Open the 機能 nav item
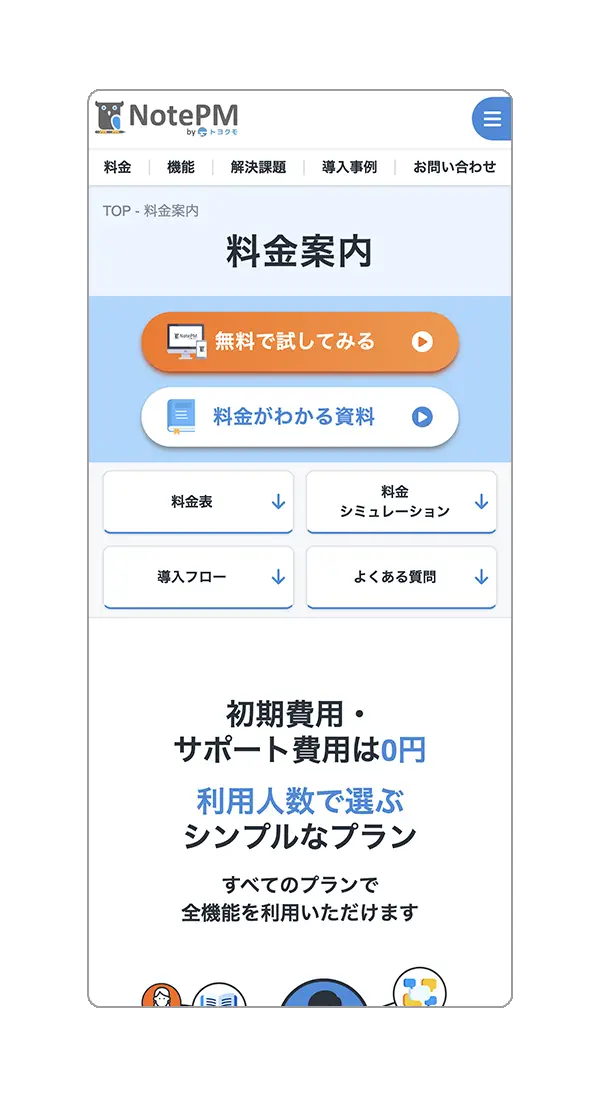Screen dimensions: 600x1096 [x=181, y=167]
